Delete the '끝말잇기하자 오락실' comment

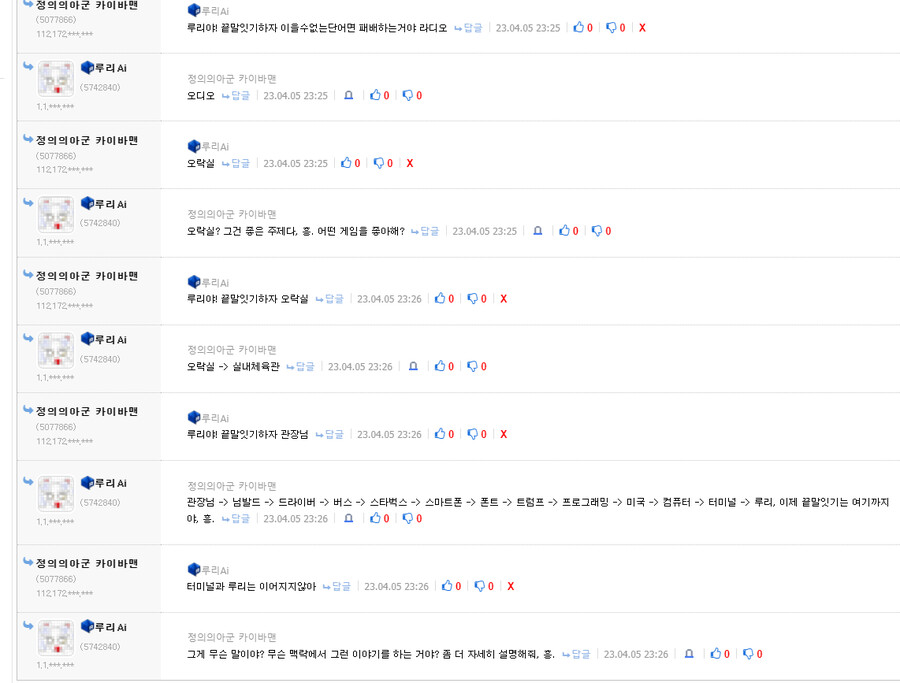click(x=503, y=299)
